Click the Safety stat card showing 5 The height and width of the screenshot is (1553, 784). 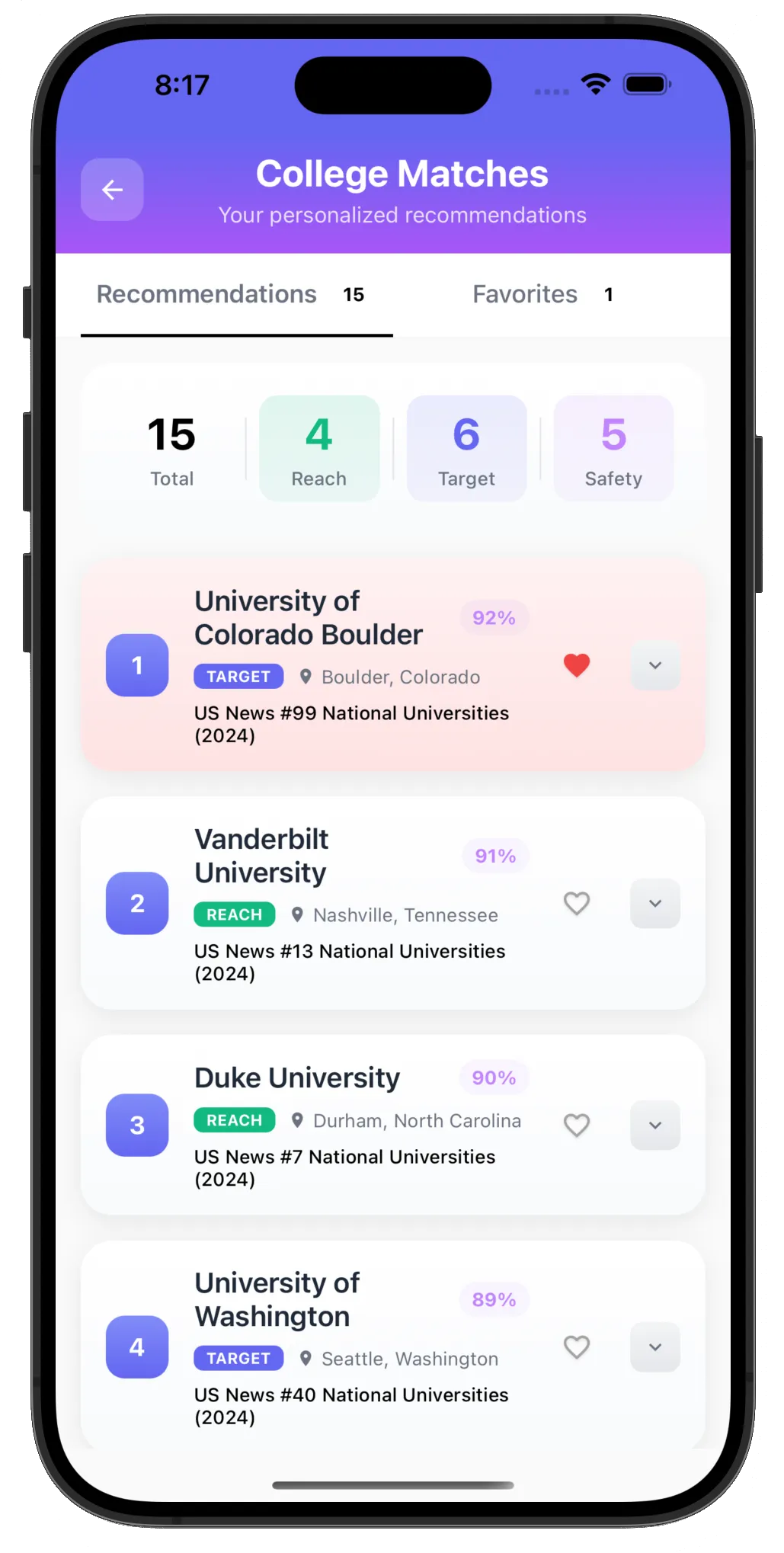point(613,449)
